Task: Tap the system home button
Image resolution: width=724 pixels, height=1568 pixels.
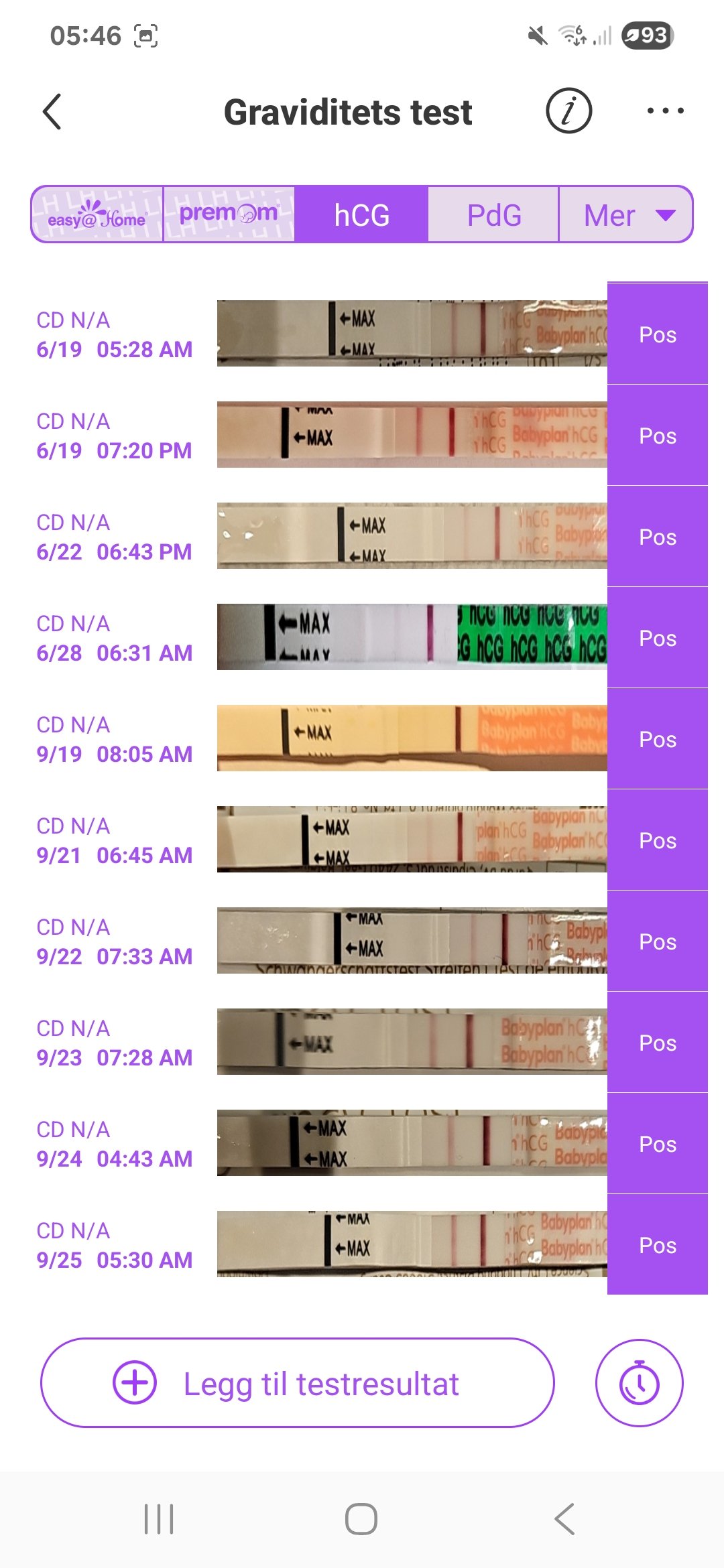Action: 361,1518
